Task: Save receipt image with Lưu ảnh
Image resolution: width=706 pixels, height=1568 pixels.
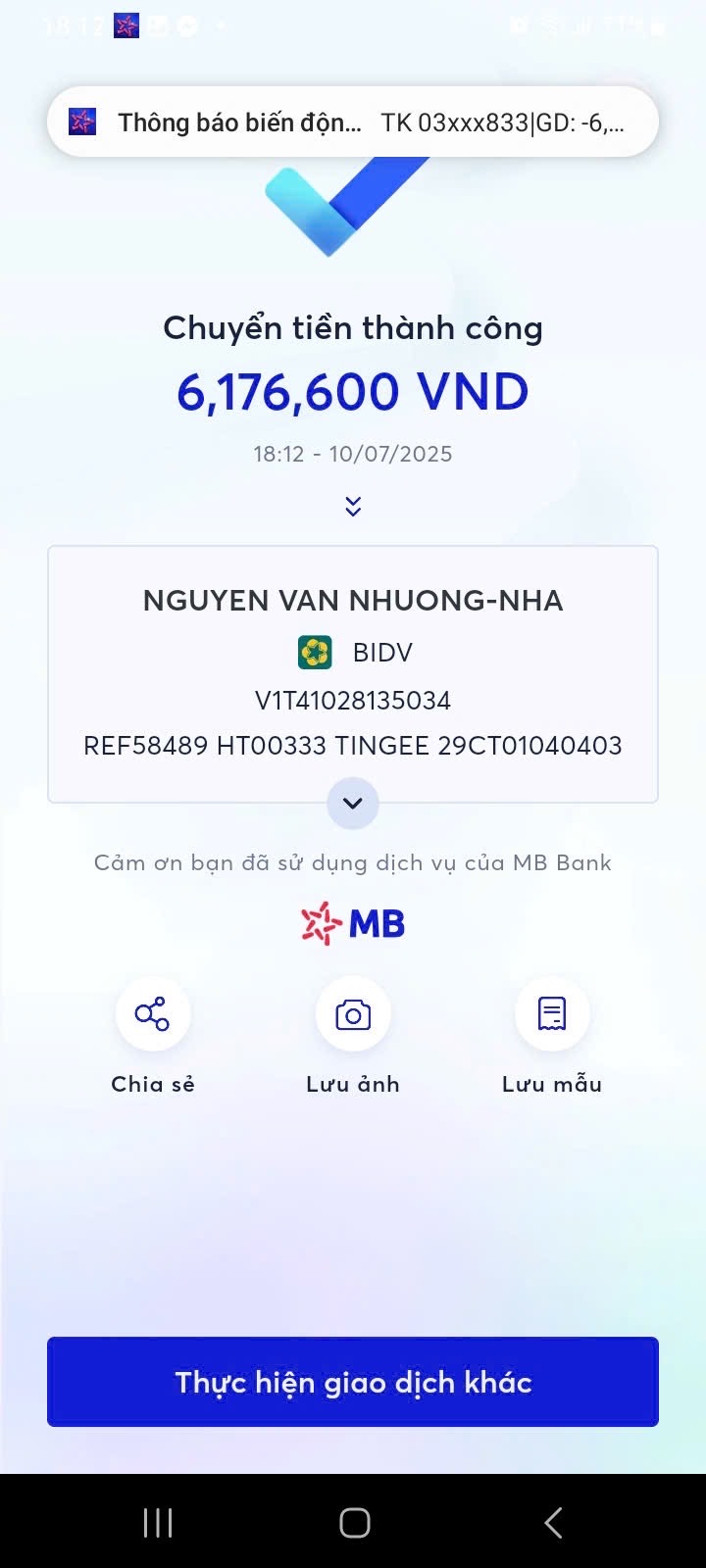Action: point(353,1014)
